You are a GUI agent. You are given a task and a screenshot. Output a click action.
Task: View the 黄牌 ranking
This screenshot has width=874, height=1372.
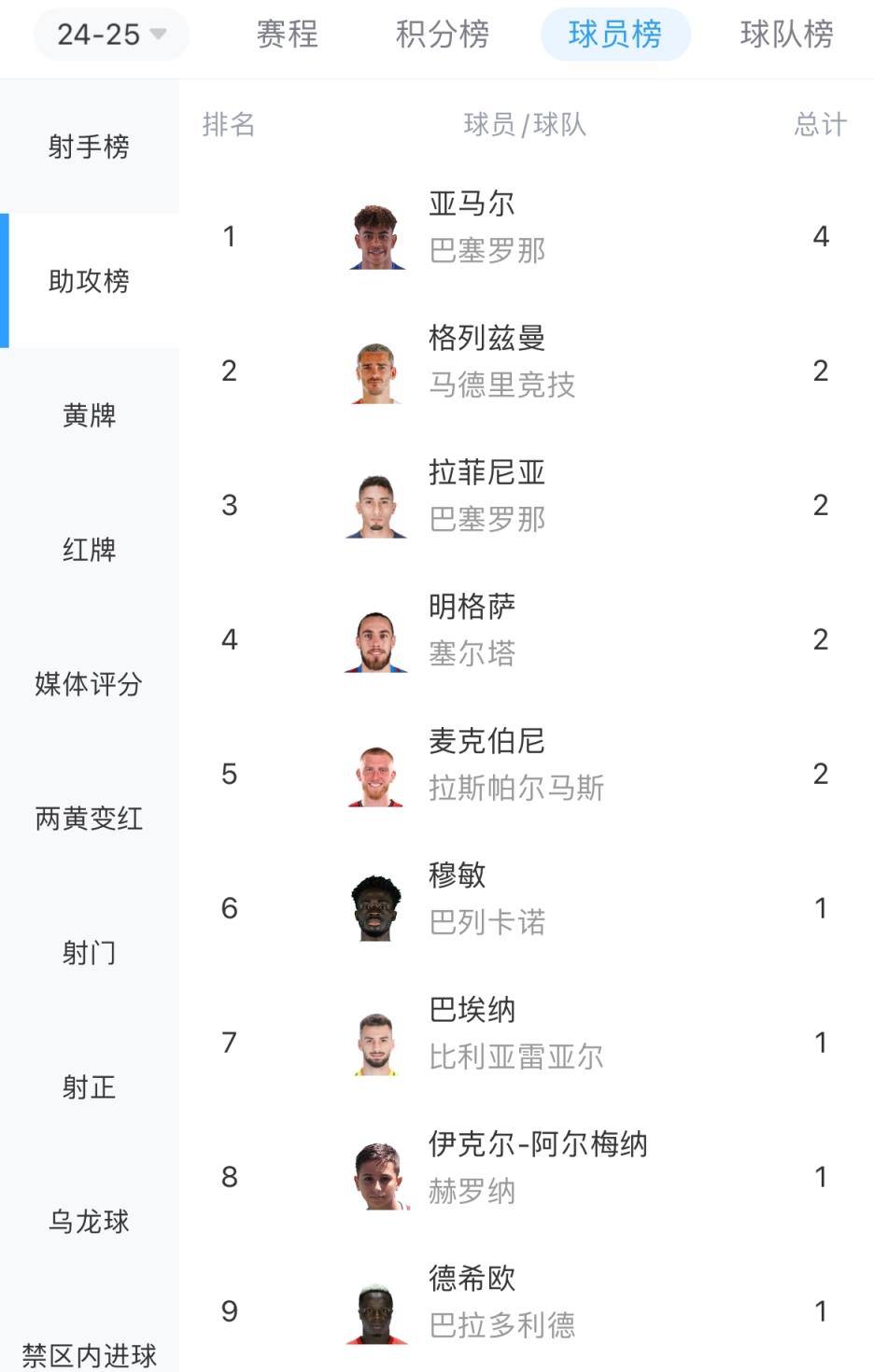89,415
